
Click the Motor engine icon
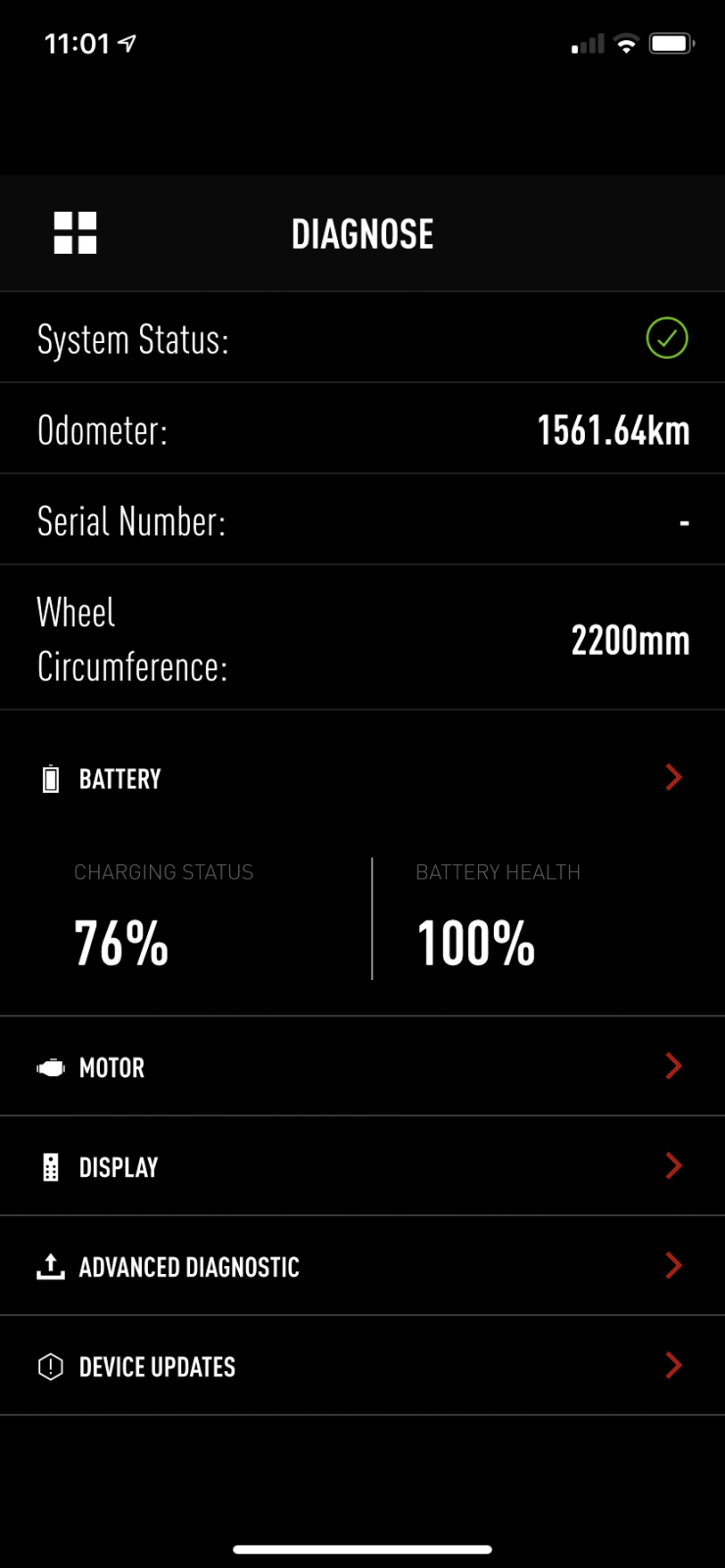[50, 1066]
